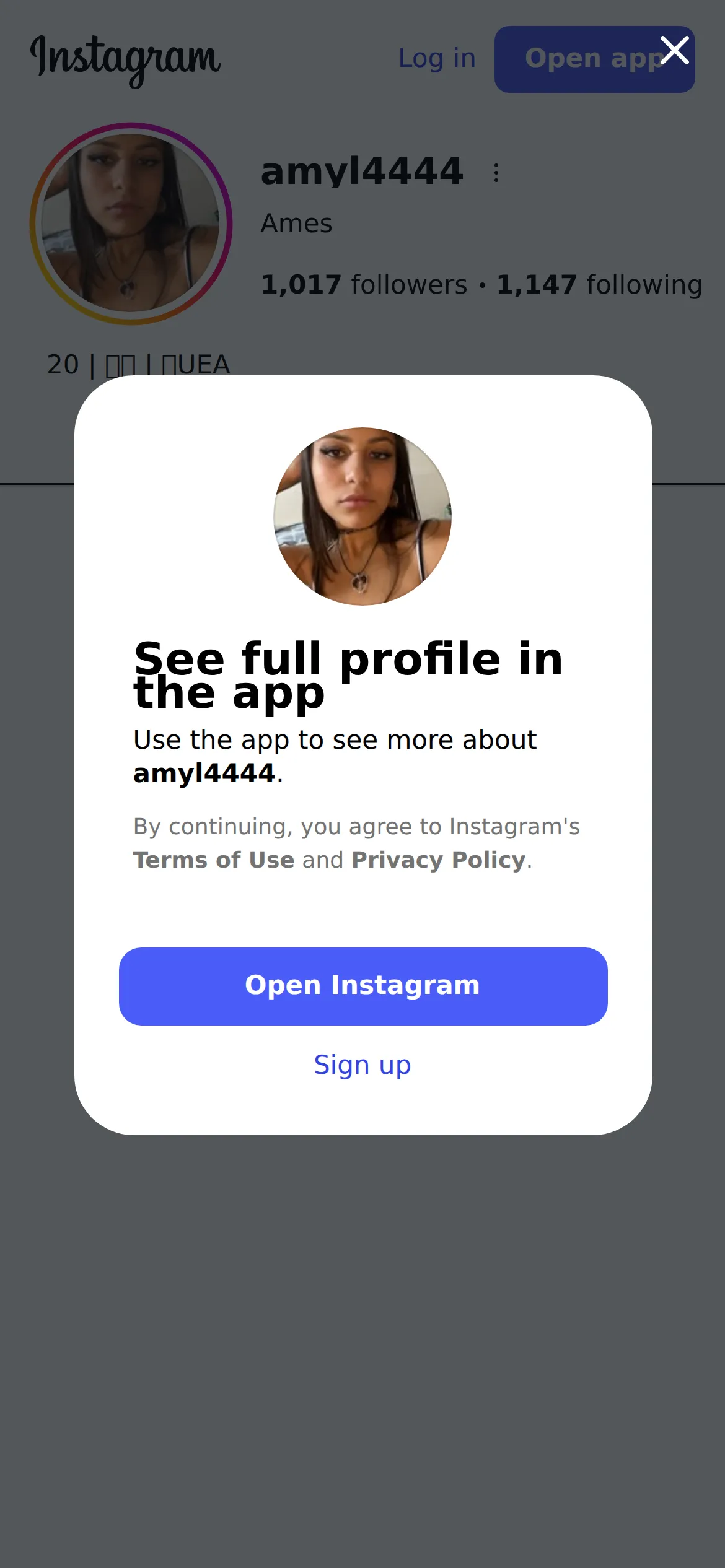Tap the Open Instagram button

(363, 986)
